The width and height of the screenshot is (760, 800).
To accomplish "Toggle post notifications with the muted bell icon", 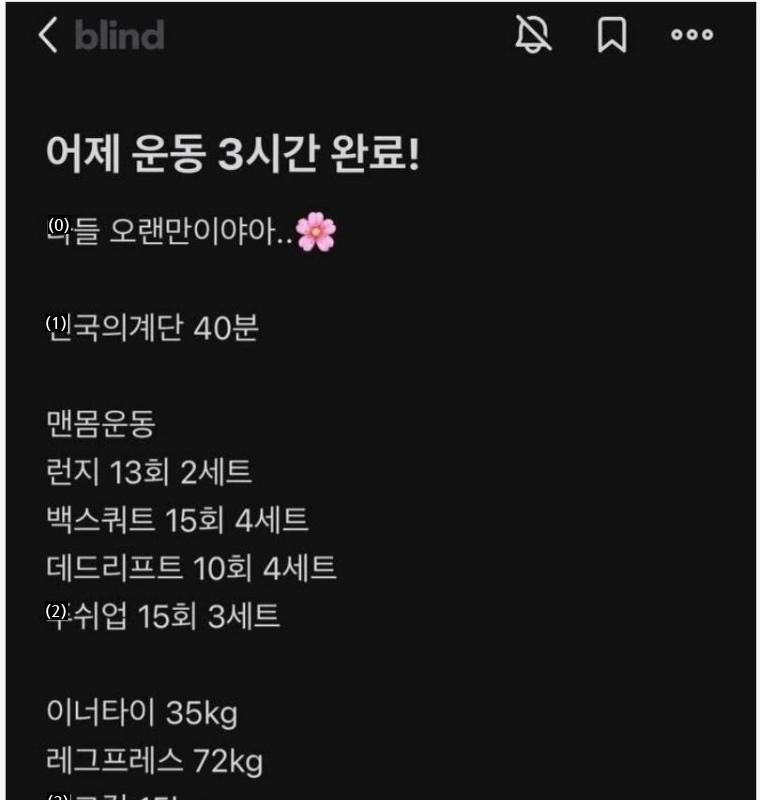I will 533,35.
